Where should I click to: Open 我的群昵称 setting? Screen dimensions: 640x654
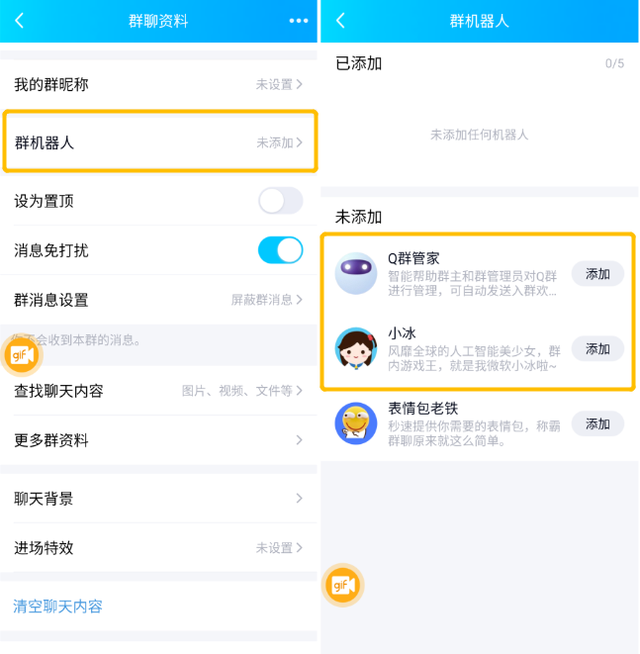pyautogui.click(x=159, y=85)
